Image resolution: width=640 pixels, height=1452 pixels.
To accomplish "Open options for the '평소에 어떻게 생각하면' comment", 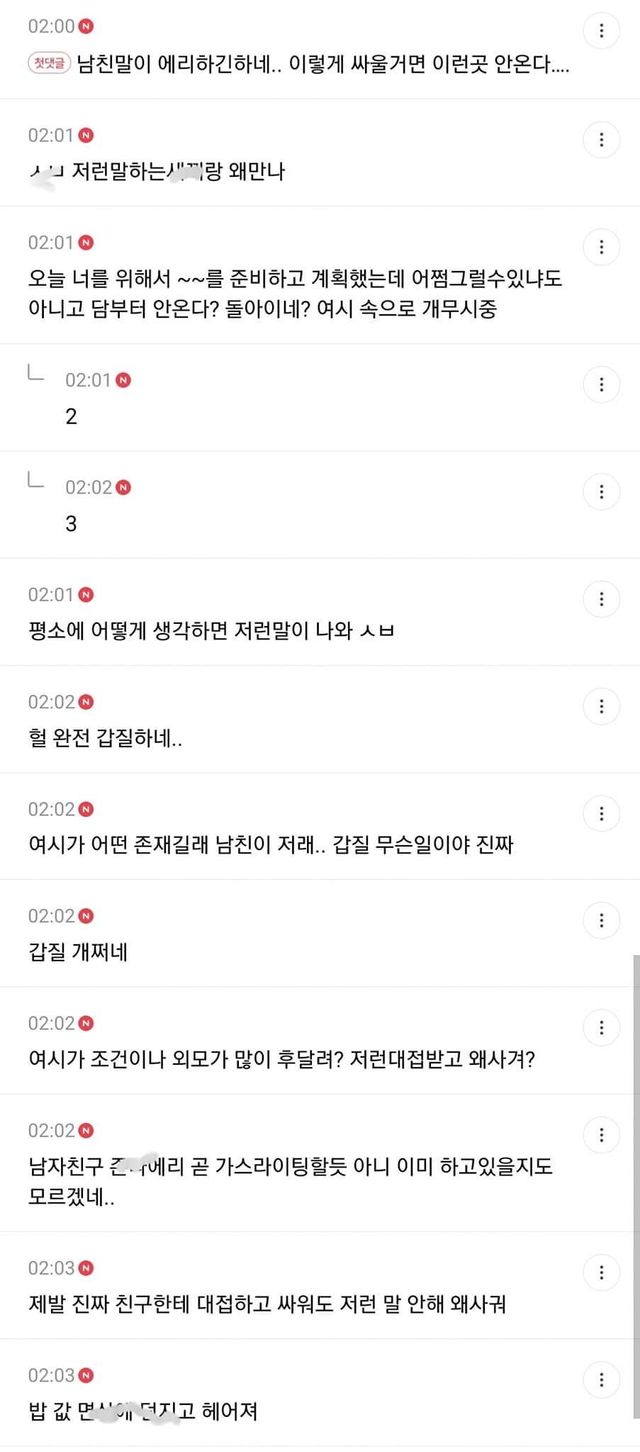I will point(601,599).
